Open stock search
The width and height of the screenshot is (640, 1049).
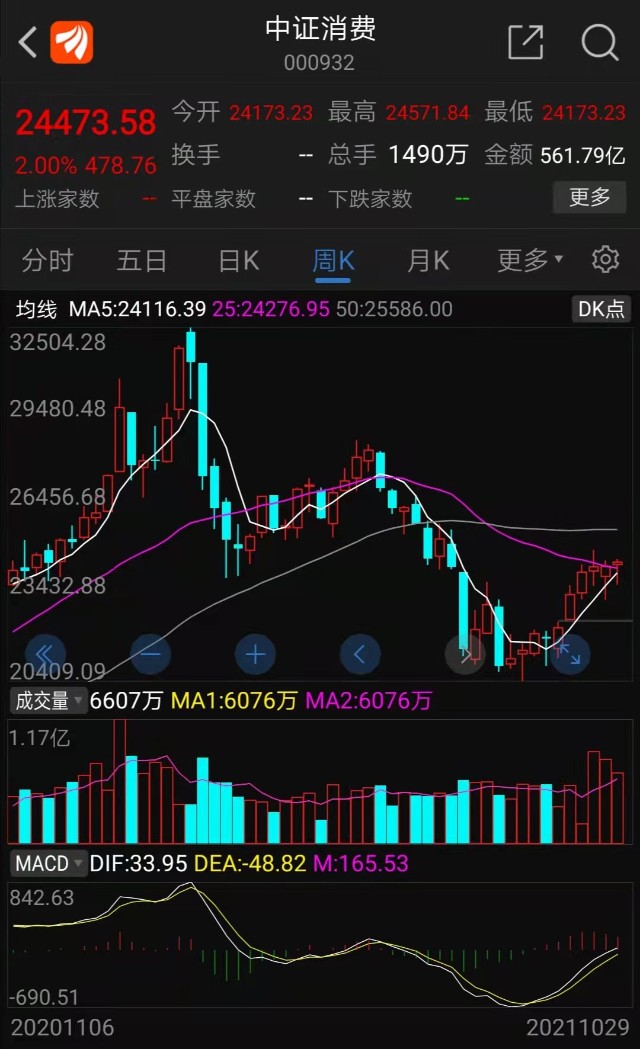(599, 42)
